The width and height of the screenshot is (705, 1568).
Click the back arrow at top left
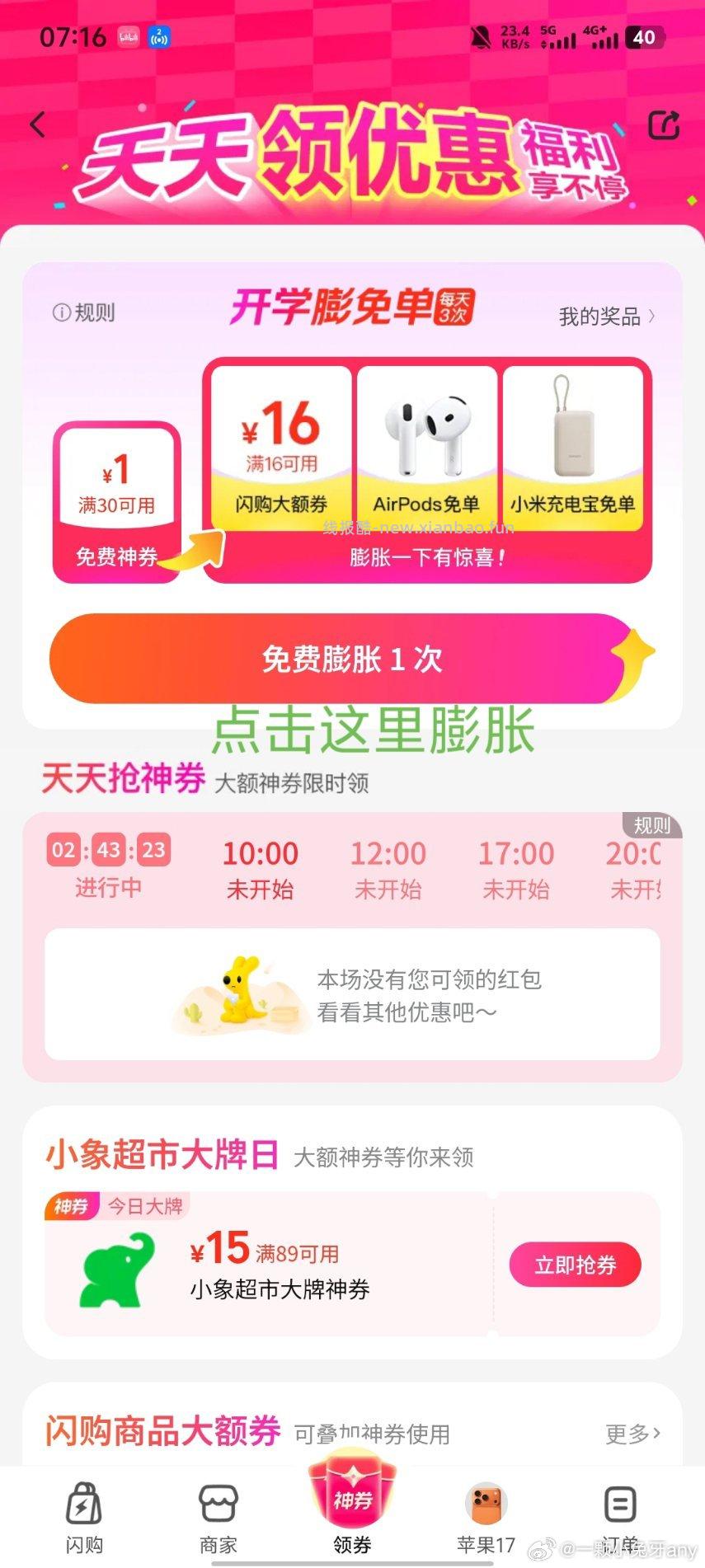[36, 124]
